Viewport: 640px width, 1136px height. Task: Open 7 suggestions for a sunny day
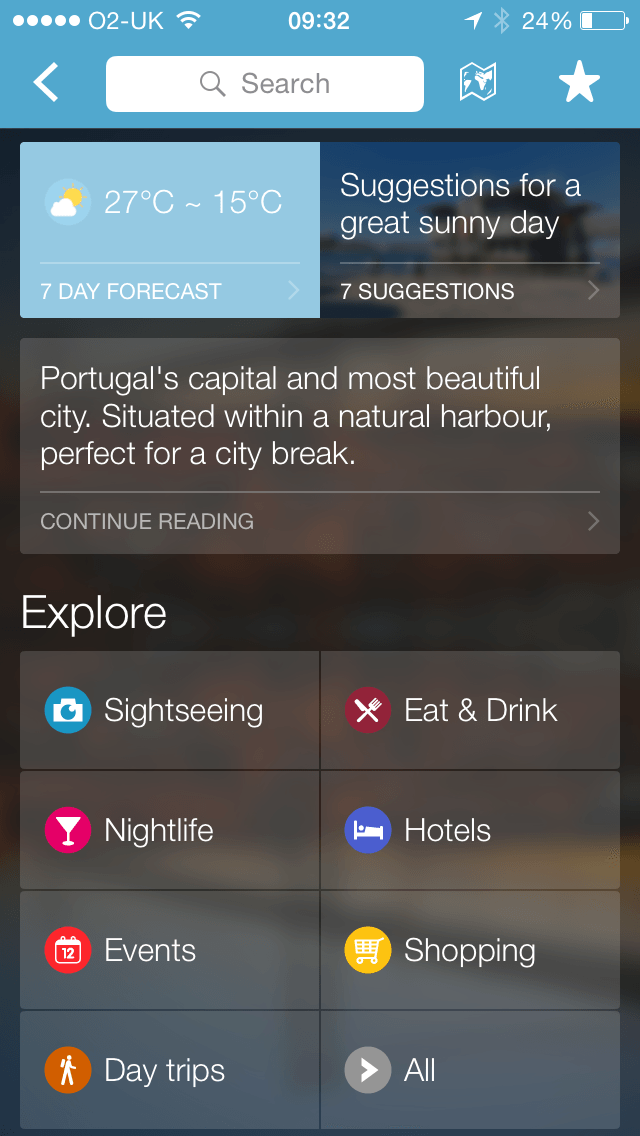point(470,291)
